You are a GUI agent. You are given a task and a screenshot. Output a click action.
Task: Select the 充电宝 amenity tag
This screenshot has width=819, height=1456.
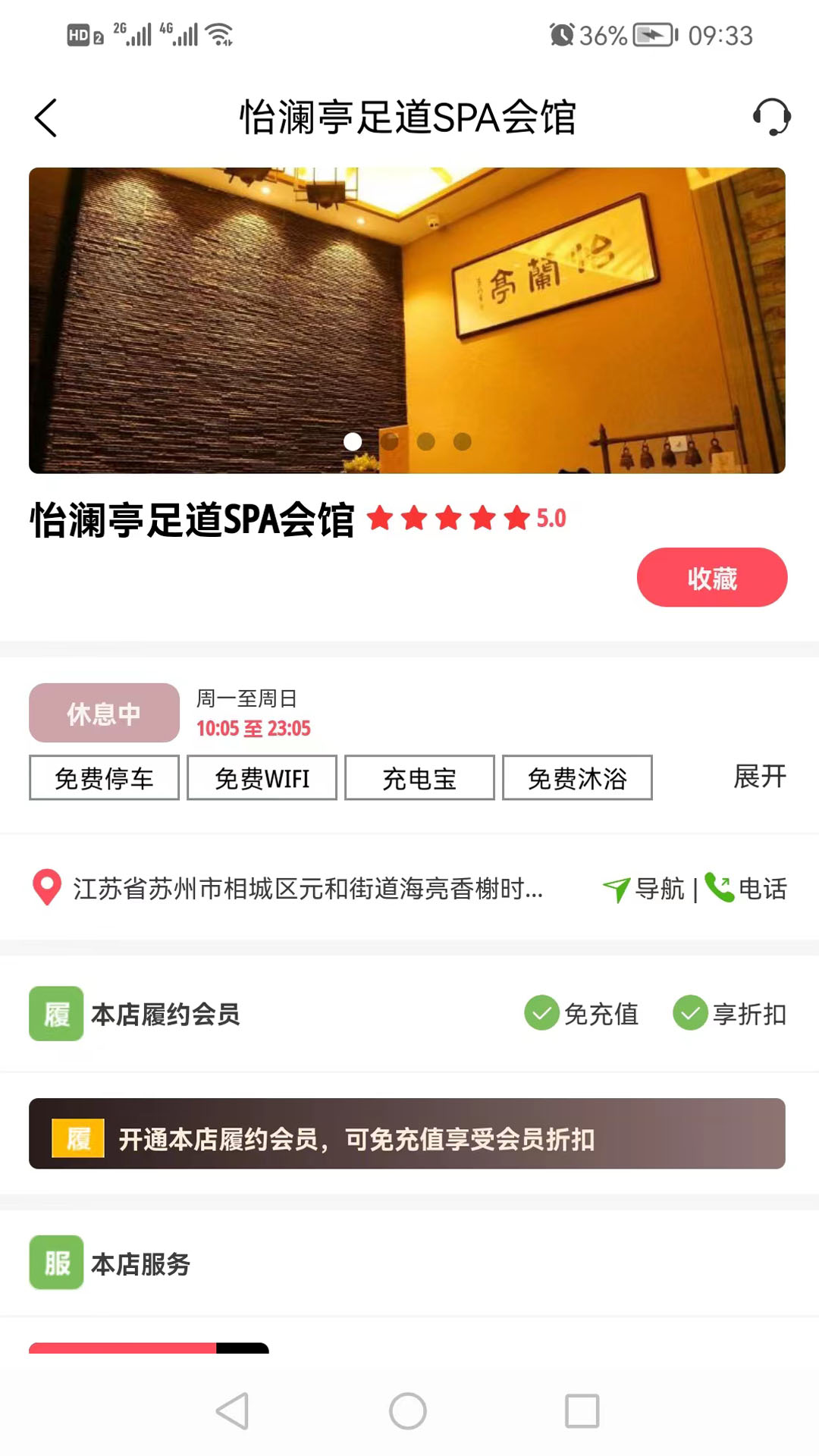[x=419, y=778]
